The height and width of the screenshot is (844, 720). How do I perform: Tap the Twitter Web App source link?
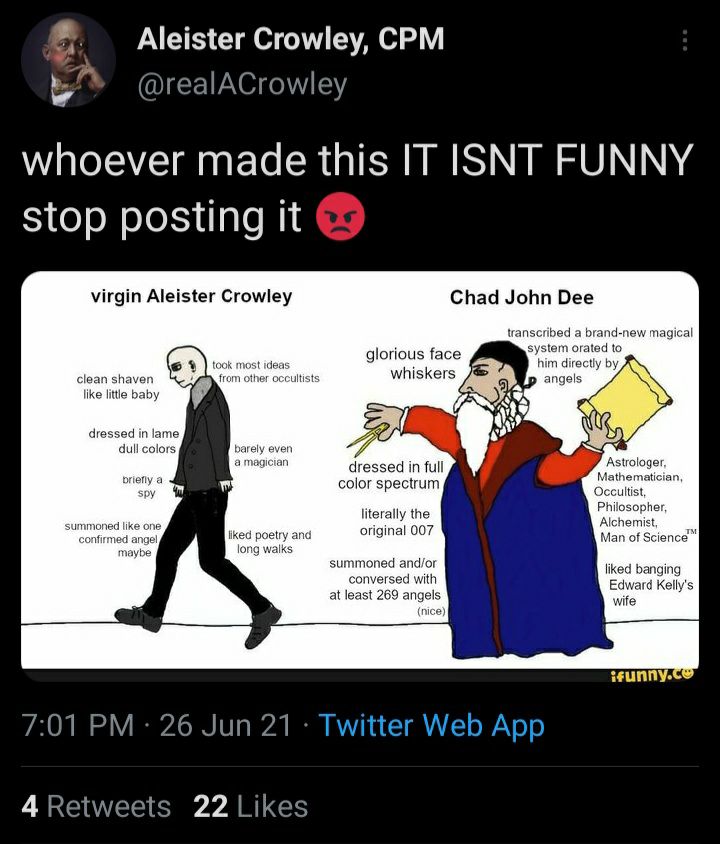click(431, 724)
